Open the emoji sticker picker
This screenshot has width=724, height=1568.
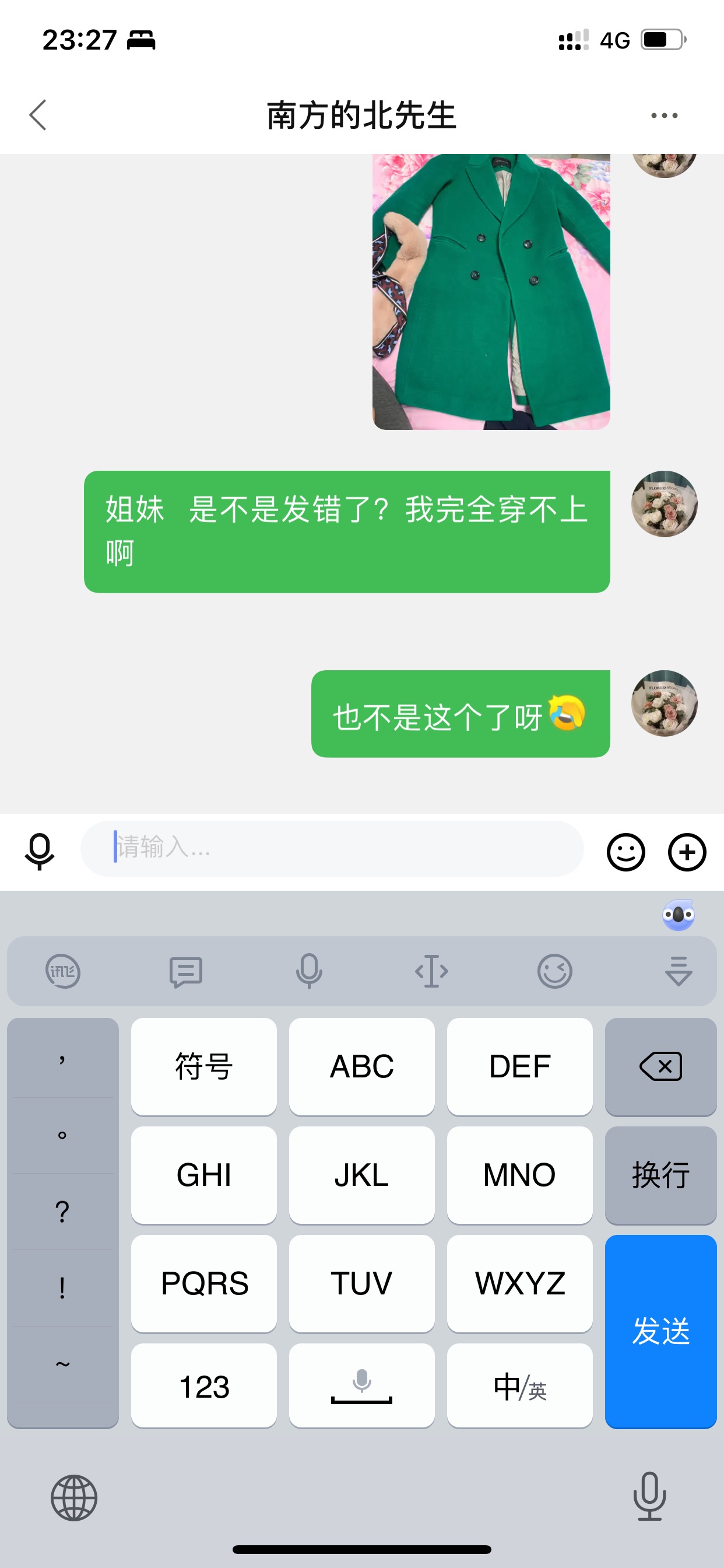[x=625, y=852]
